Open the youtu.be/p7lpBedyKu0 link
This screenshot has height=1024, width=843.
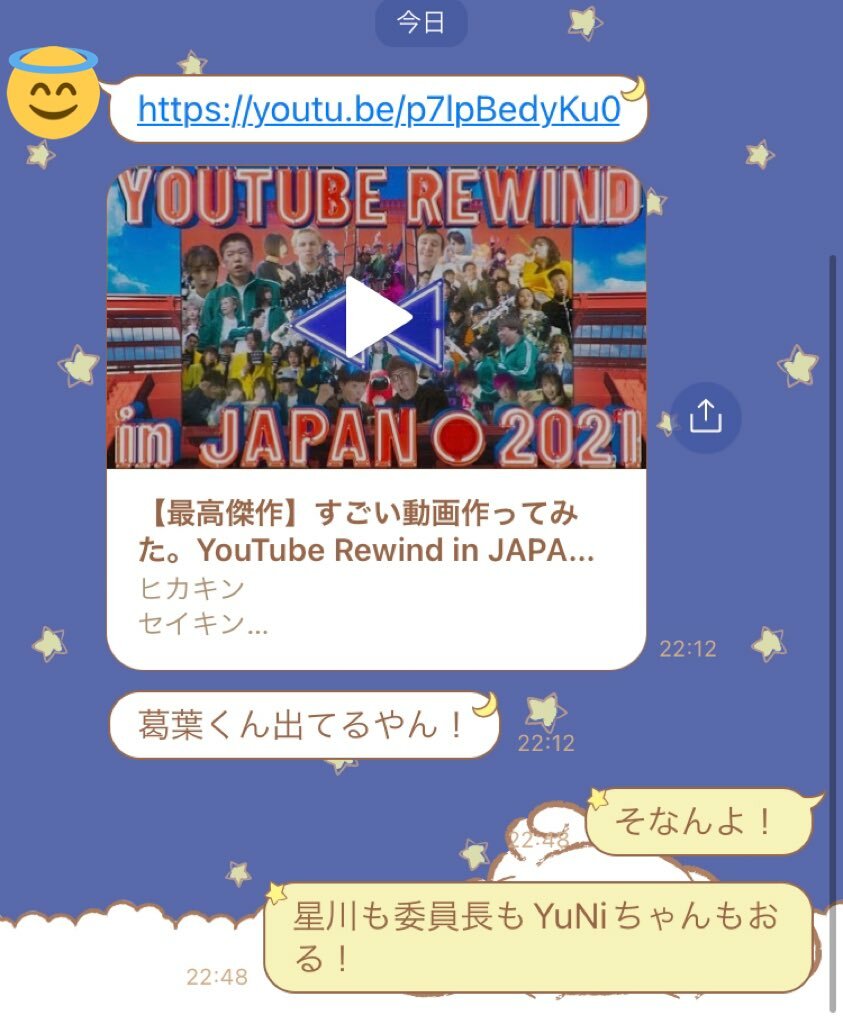(x=378, y=109)
